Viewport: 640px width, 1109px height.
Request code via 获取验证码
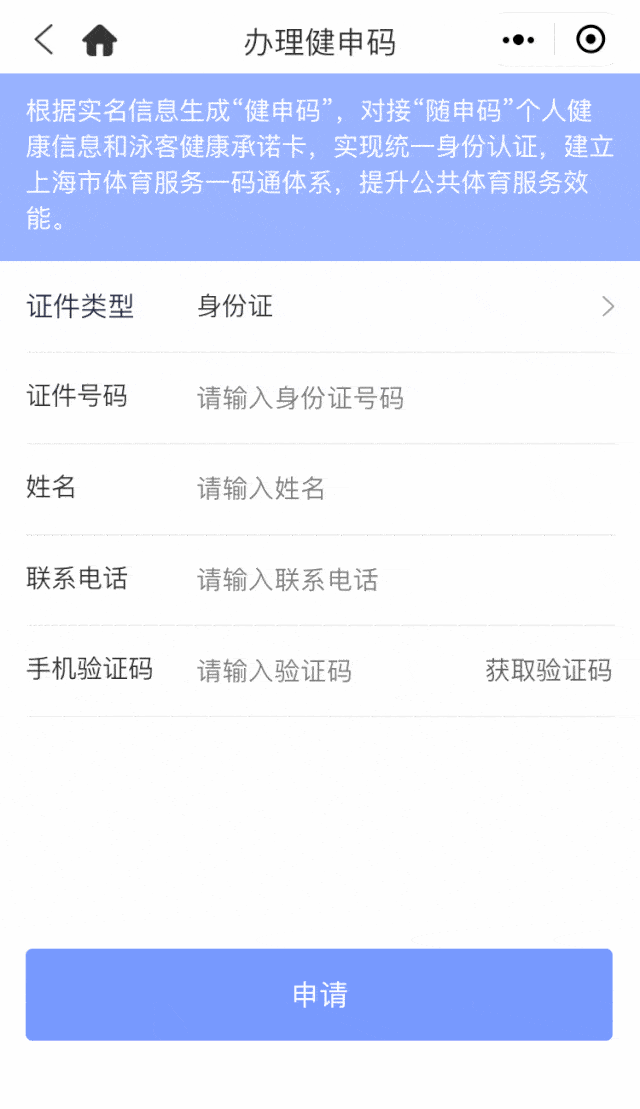548,671
